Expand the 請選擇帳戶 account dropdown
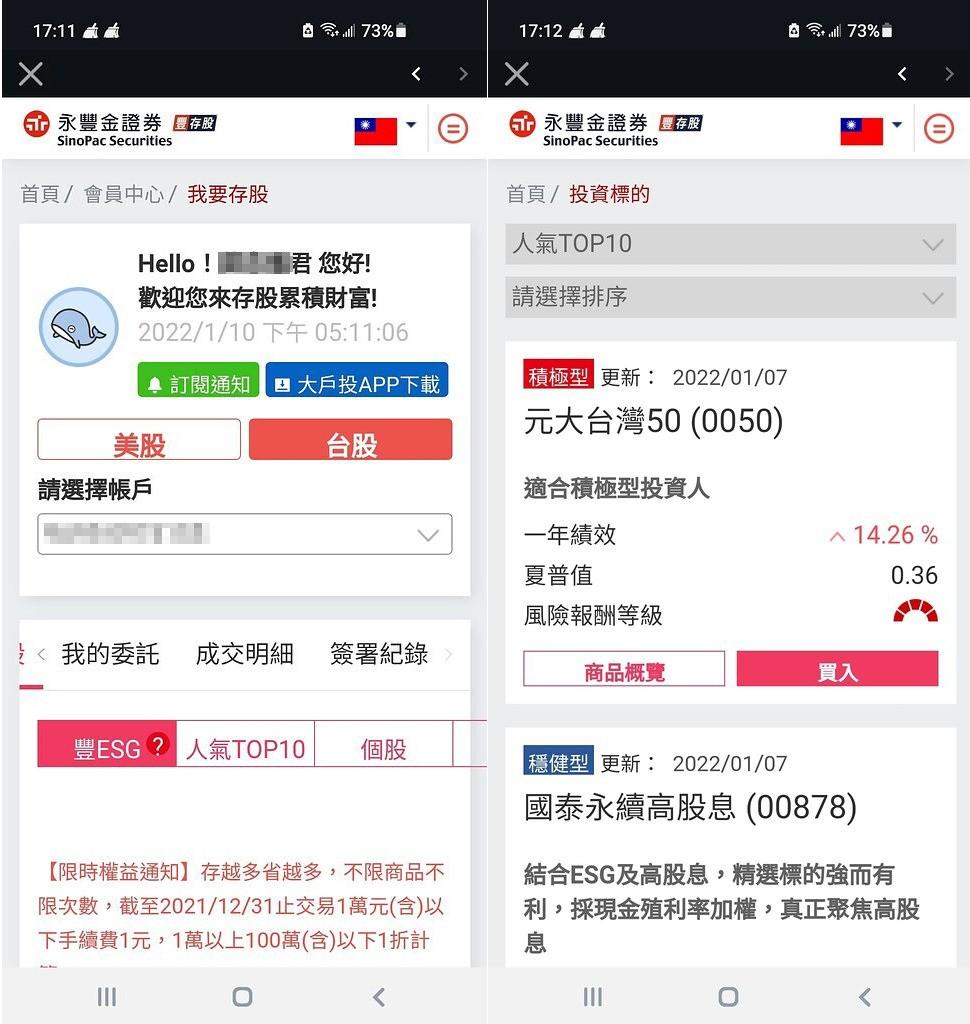Viewport: 970px width, 1024px height. [245, 534]
